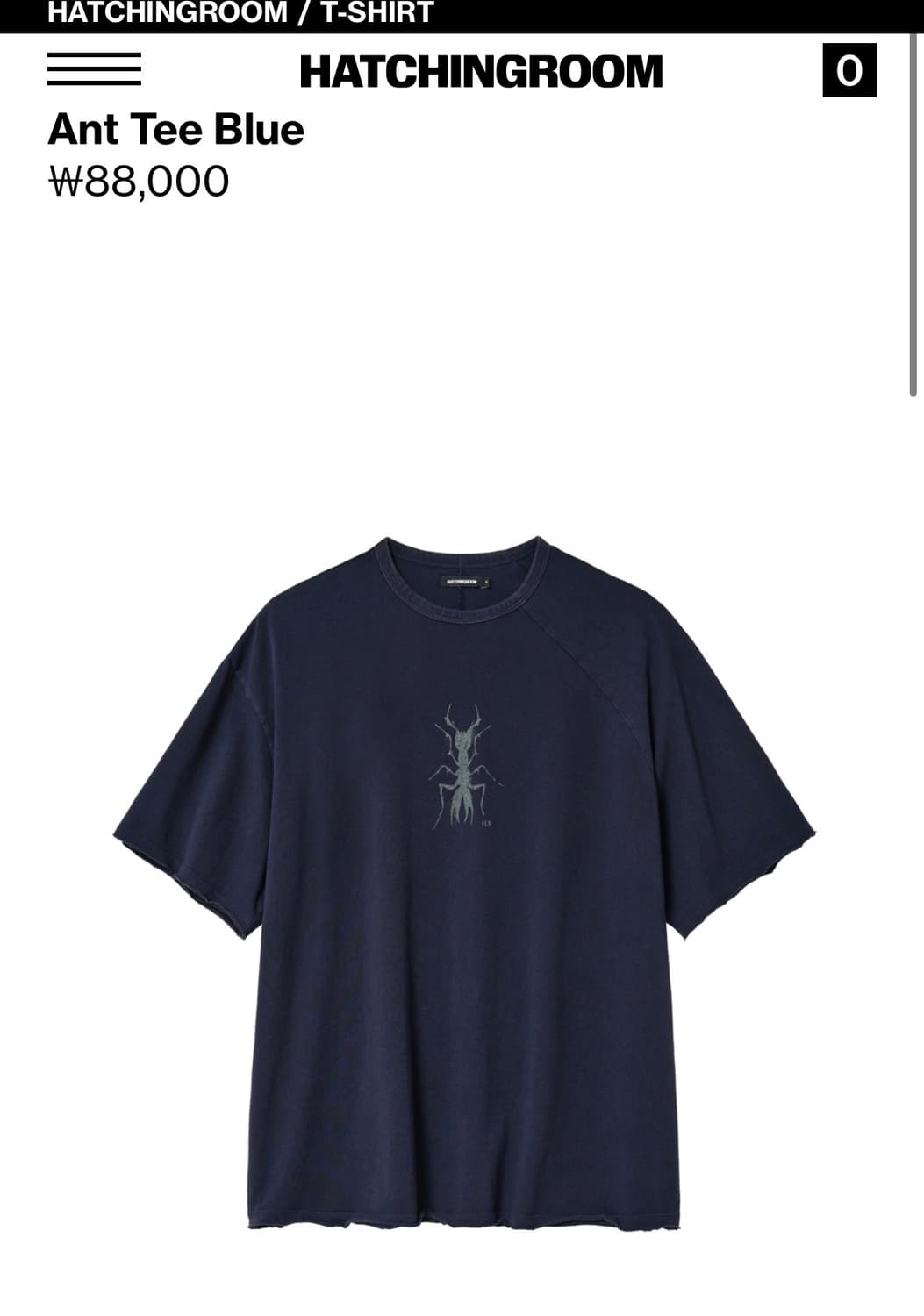Click the ₩88,000 price text
This screenshot has width=924, height=1316.
point(138,181)
